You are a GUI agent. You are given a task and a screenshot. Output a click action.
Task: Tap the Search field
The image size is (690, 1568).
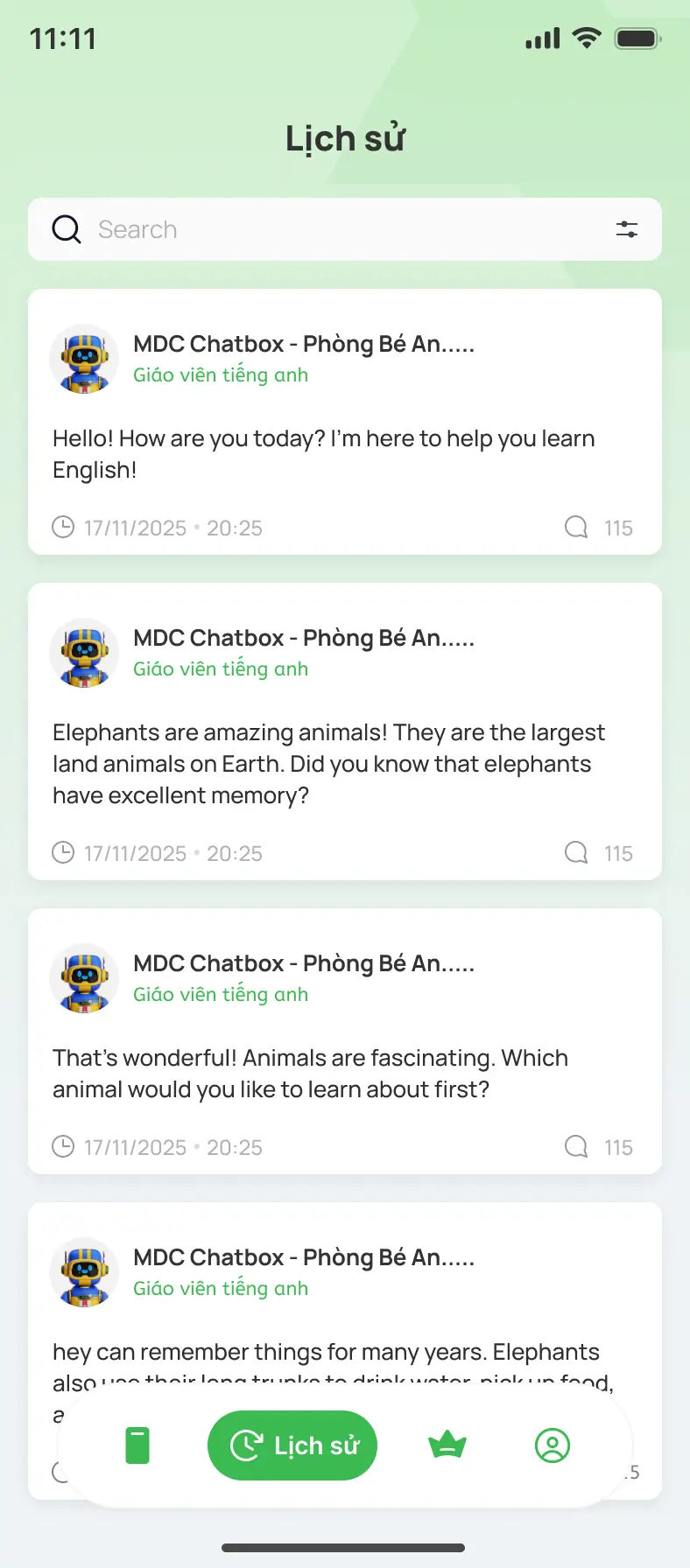[x=333, y=229]
